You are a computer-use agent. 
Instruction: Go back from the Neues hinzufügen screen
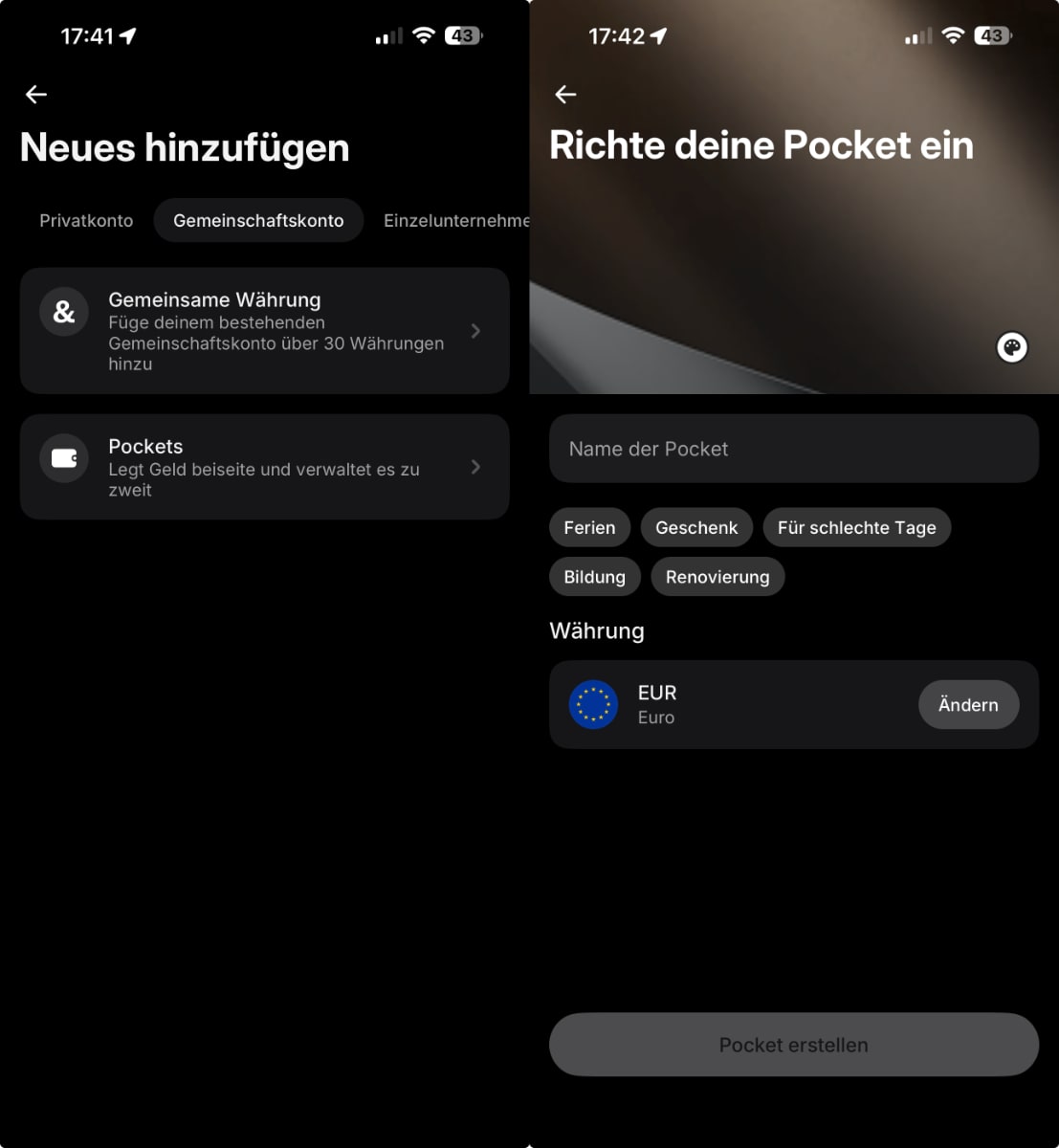[x=36, y=94]
